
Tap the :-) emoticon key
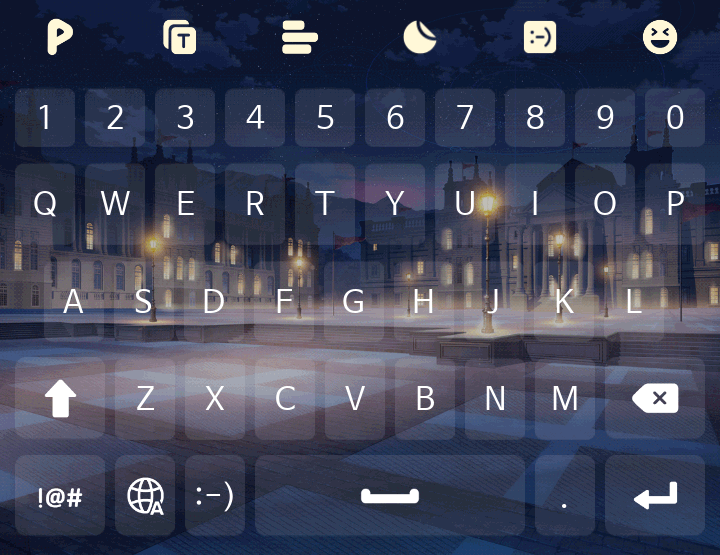tap(215, 496)
